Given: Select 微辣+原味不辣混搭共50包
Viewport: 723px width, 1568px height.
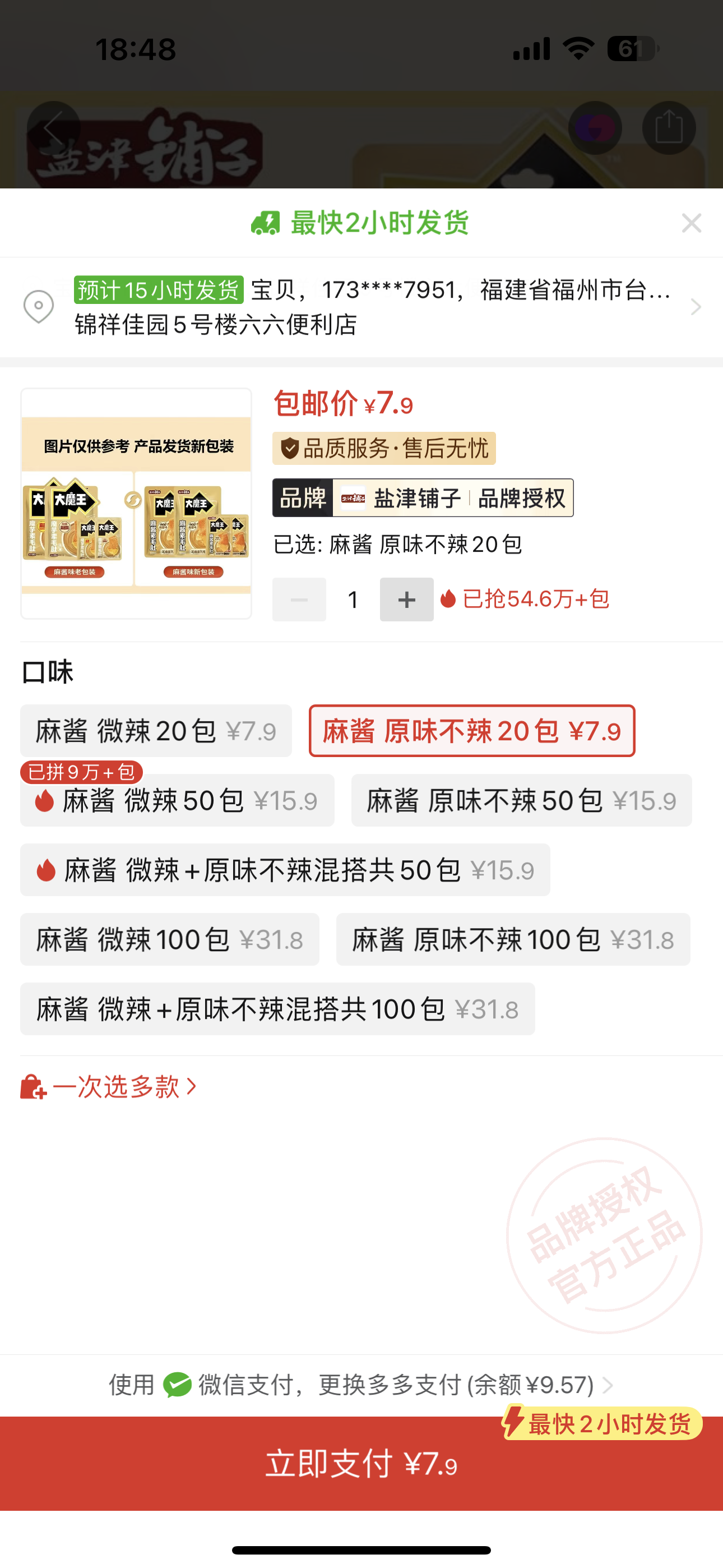Looking at the screenshot, I should coord(285,870).
